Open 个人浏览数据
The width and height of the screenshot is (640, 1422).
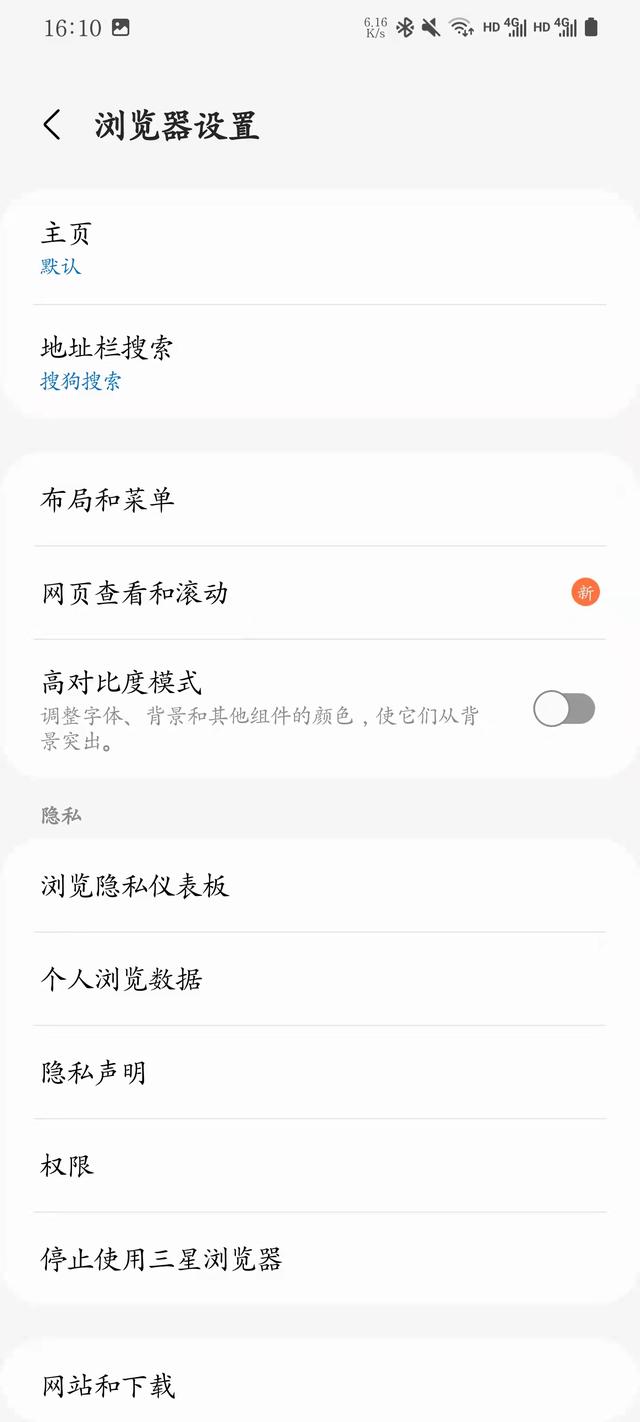320,978
